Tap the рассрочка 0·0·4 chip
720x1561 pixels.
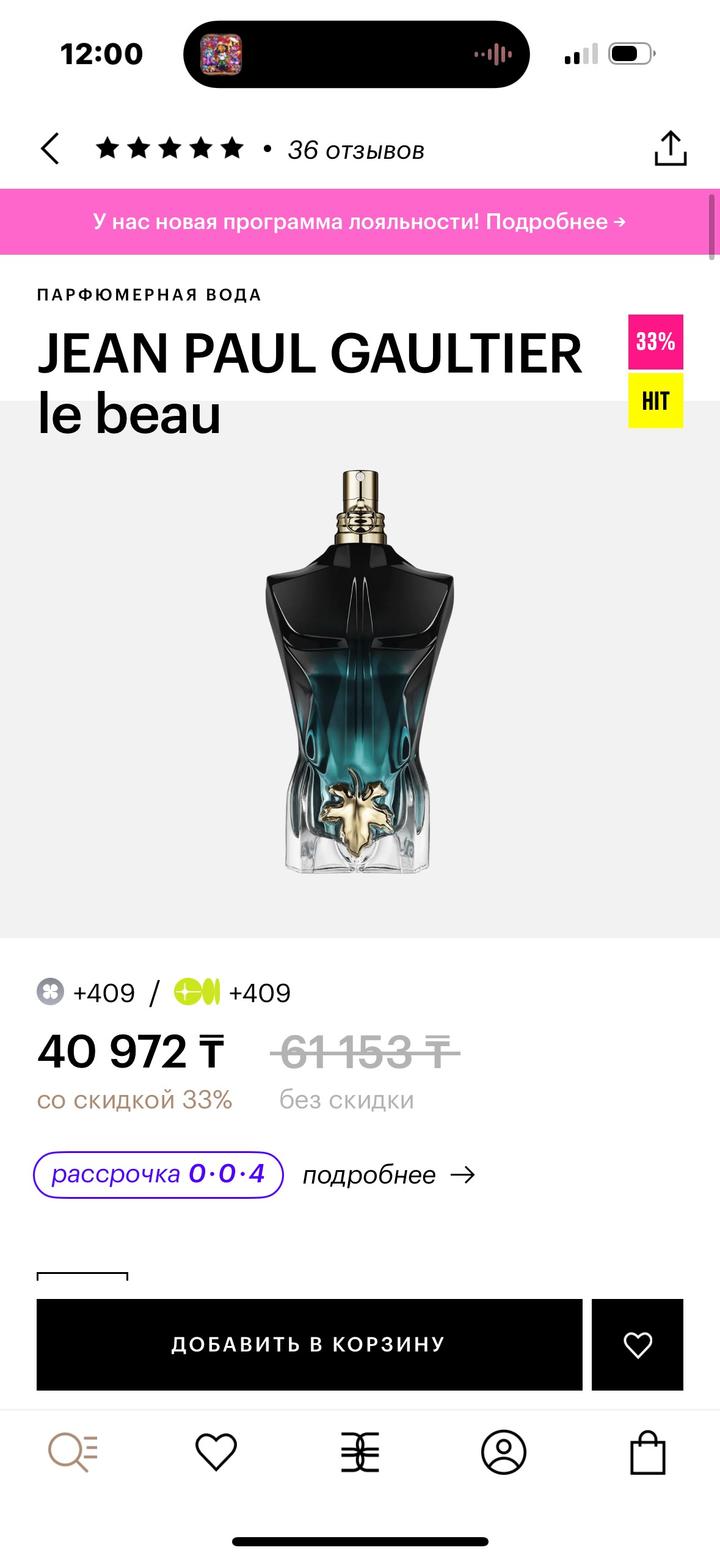click(x=158, y=1174)
